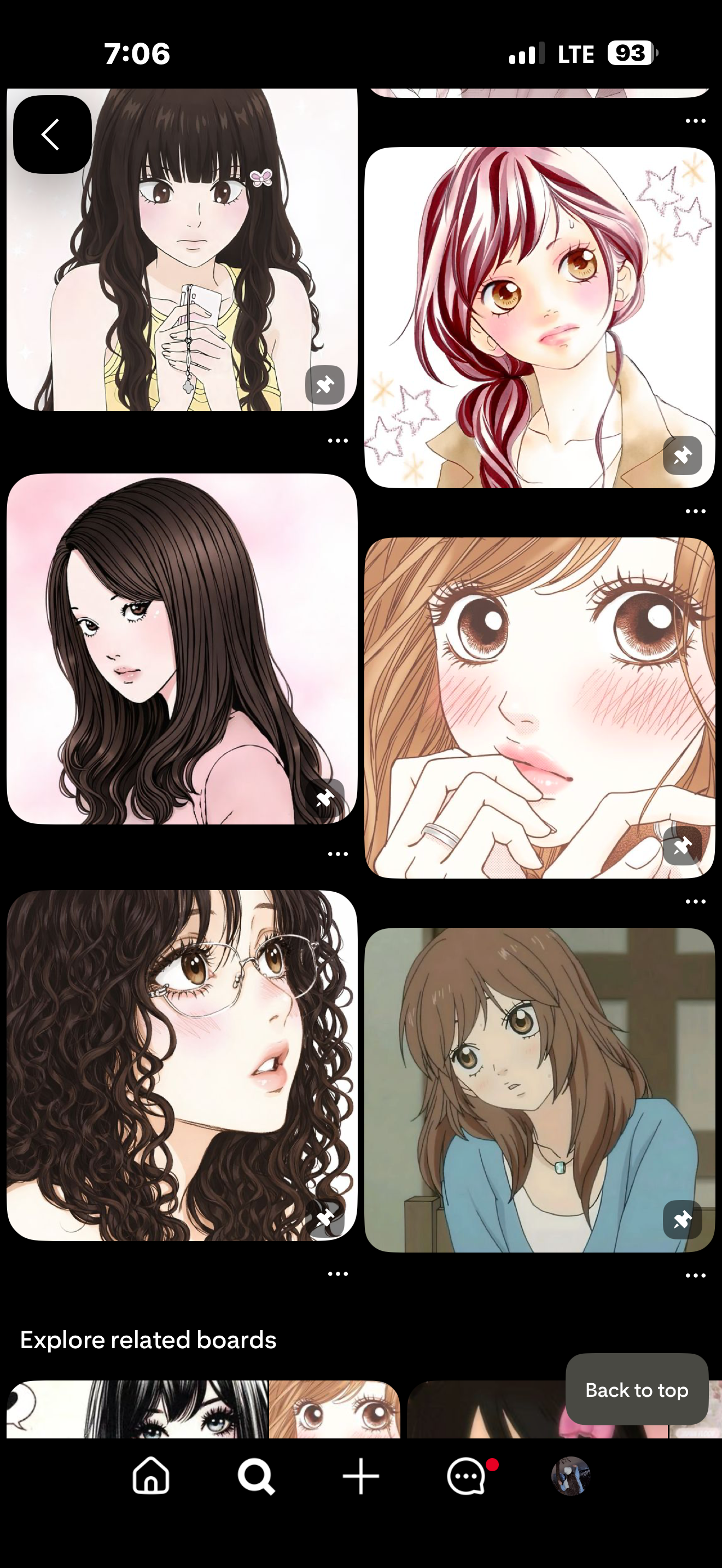This screenshot has width=722, height=1568.
Task: Tap the Back to top button
Action: tap(637, 1390)
